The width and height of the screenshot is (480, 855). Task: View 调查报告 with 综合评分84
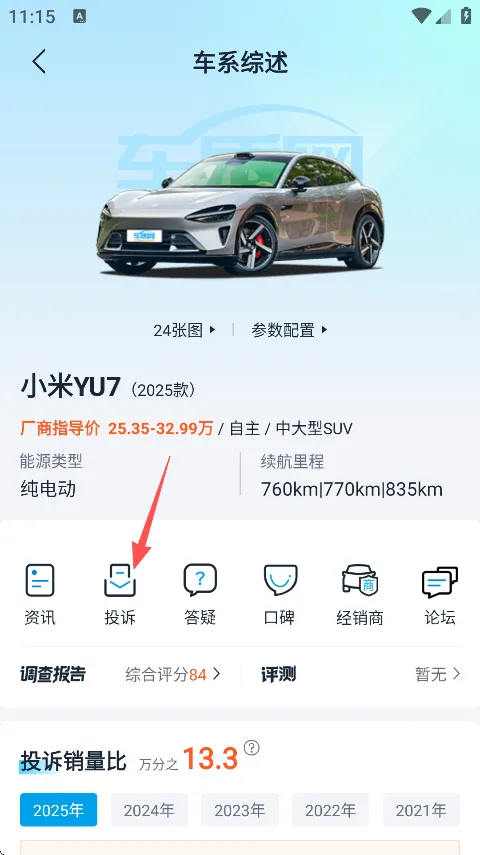coord(121,675)
